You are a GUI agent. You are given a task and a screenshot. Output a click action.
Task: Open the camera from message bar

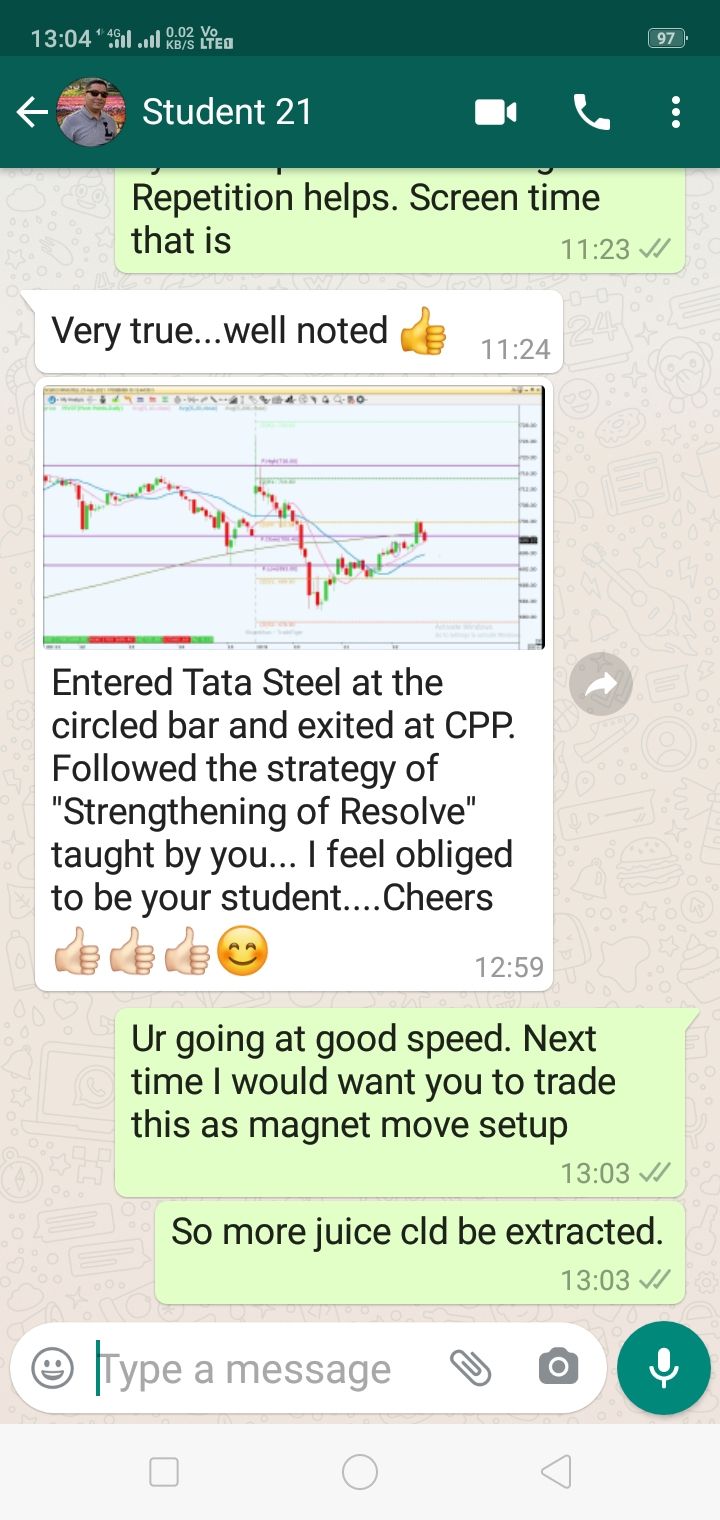[x=558, y=1367]
